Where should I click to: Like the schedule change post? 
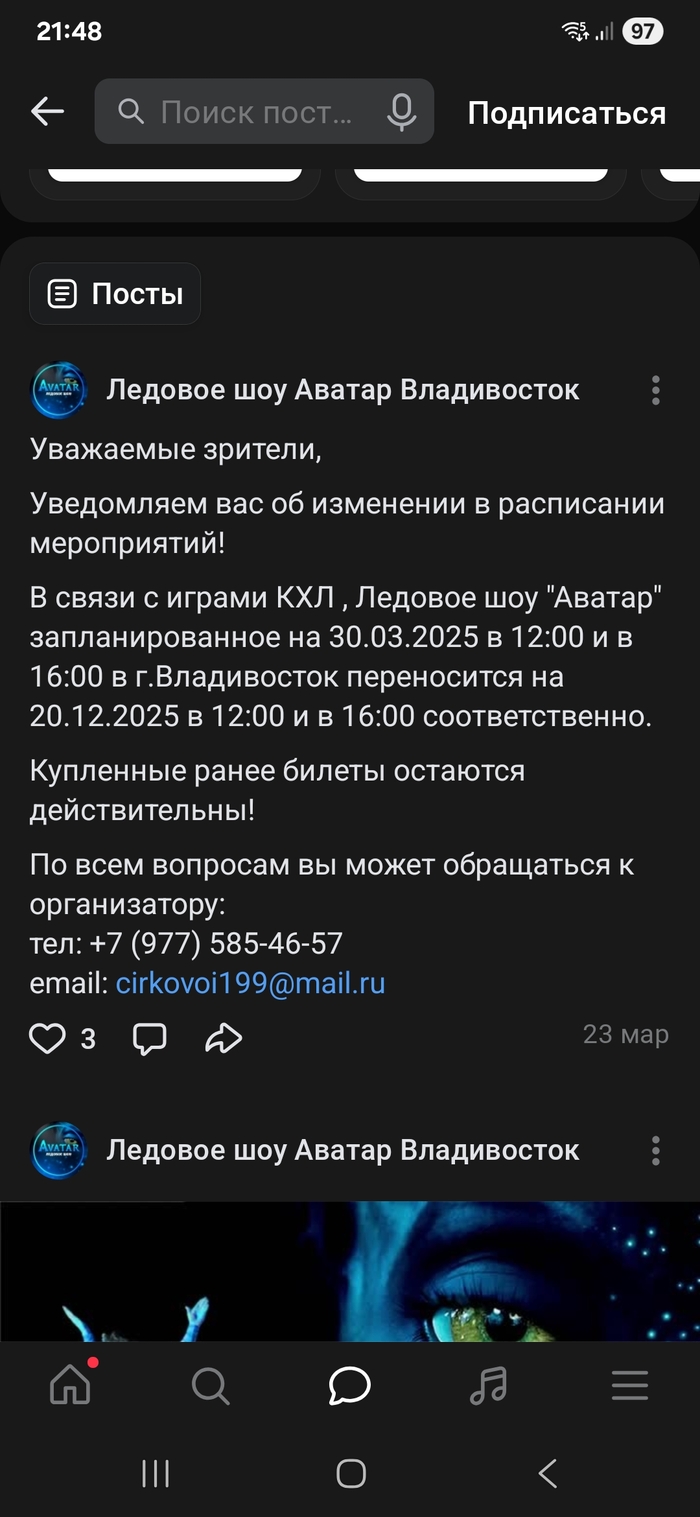pos(47,1039)
